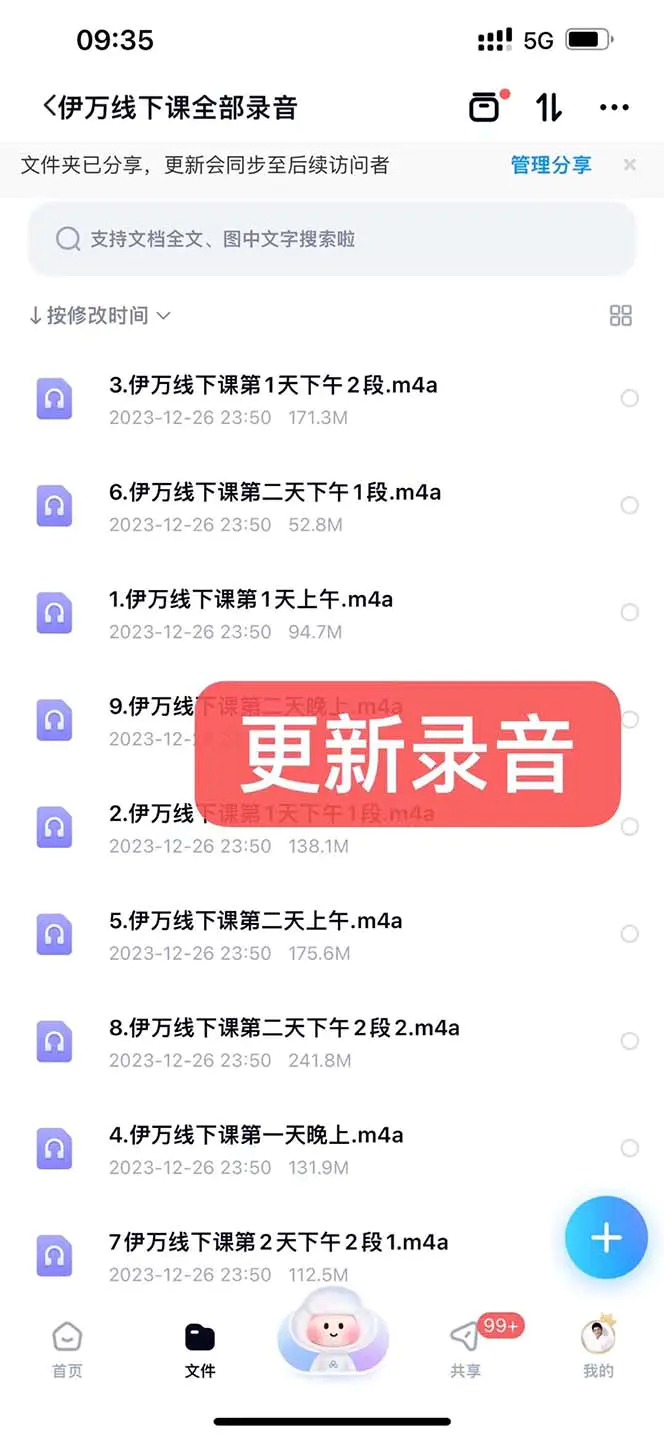Open 4.伊万线下课第一天晚上.m4a
664x1438 pixels.
[255, 1135]
